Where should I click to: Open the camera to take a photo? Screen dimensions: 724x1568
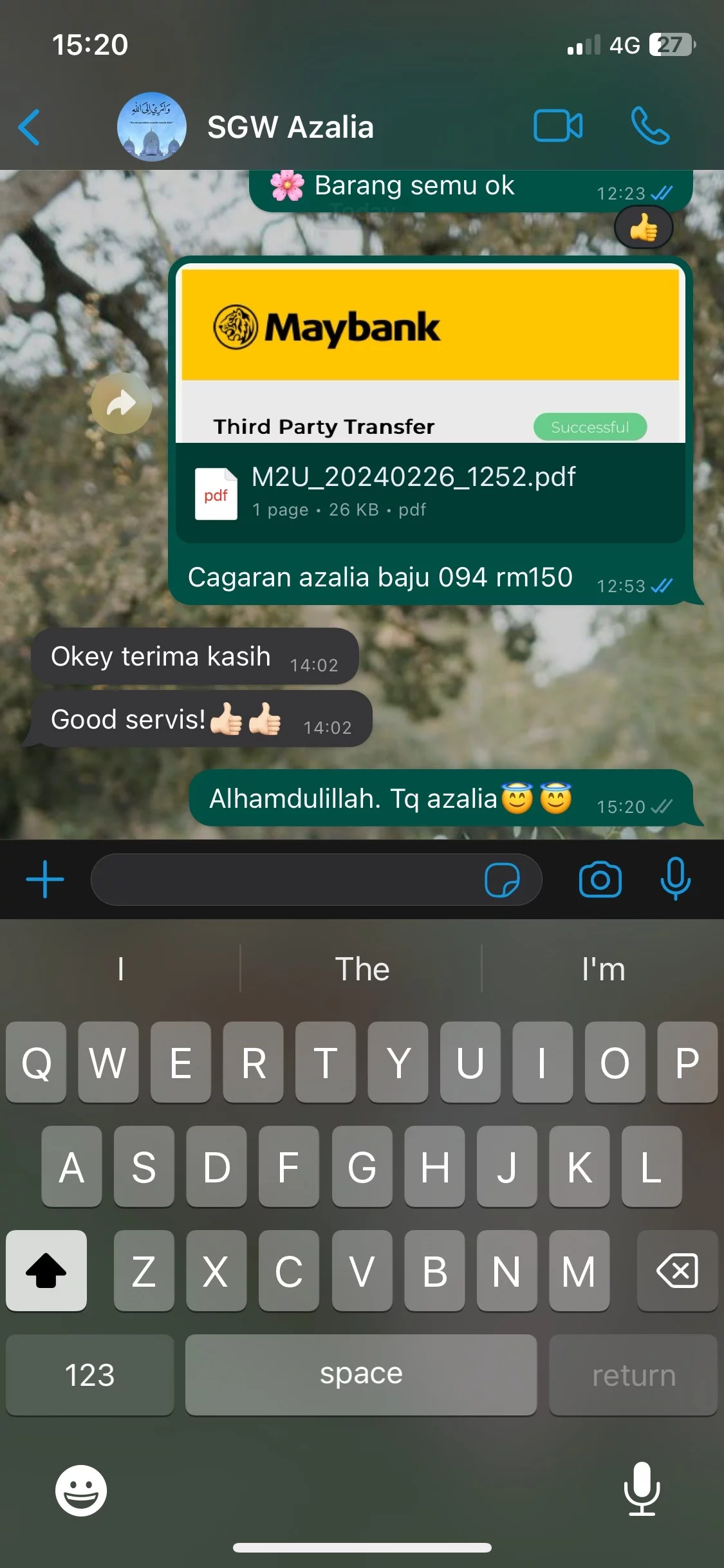(x=600, y=879)
